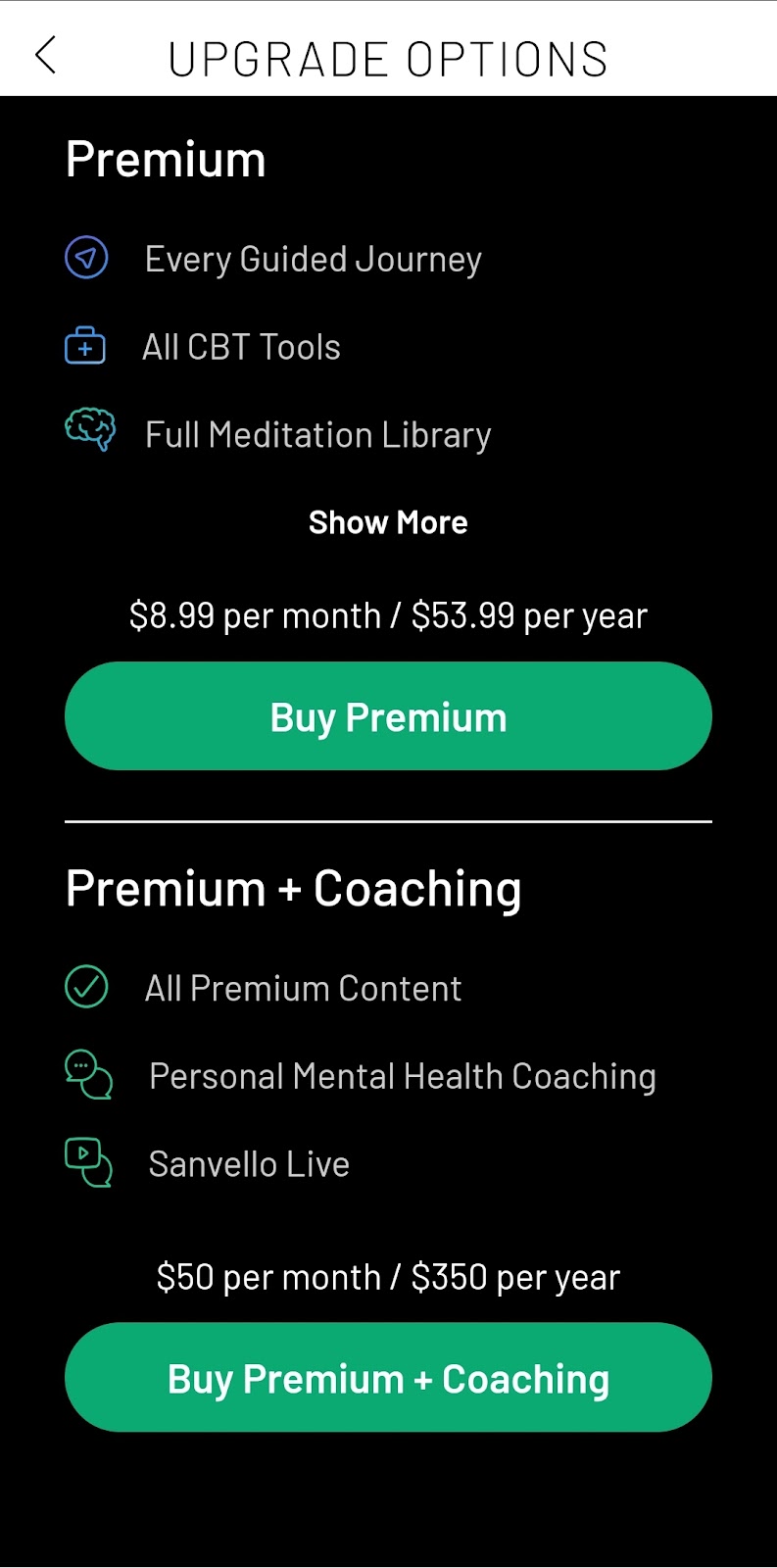The height and width of the screenshot is (1568, 777).
Task: Click Buy Premium + Coaching
Action: 388,1377
